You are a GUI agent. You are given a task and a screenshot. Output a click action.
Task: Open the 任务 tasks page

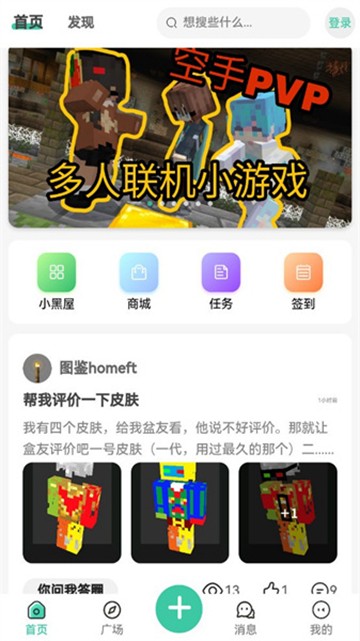(x=221, y=281)
